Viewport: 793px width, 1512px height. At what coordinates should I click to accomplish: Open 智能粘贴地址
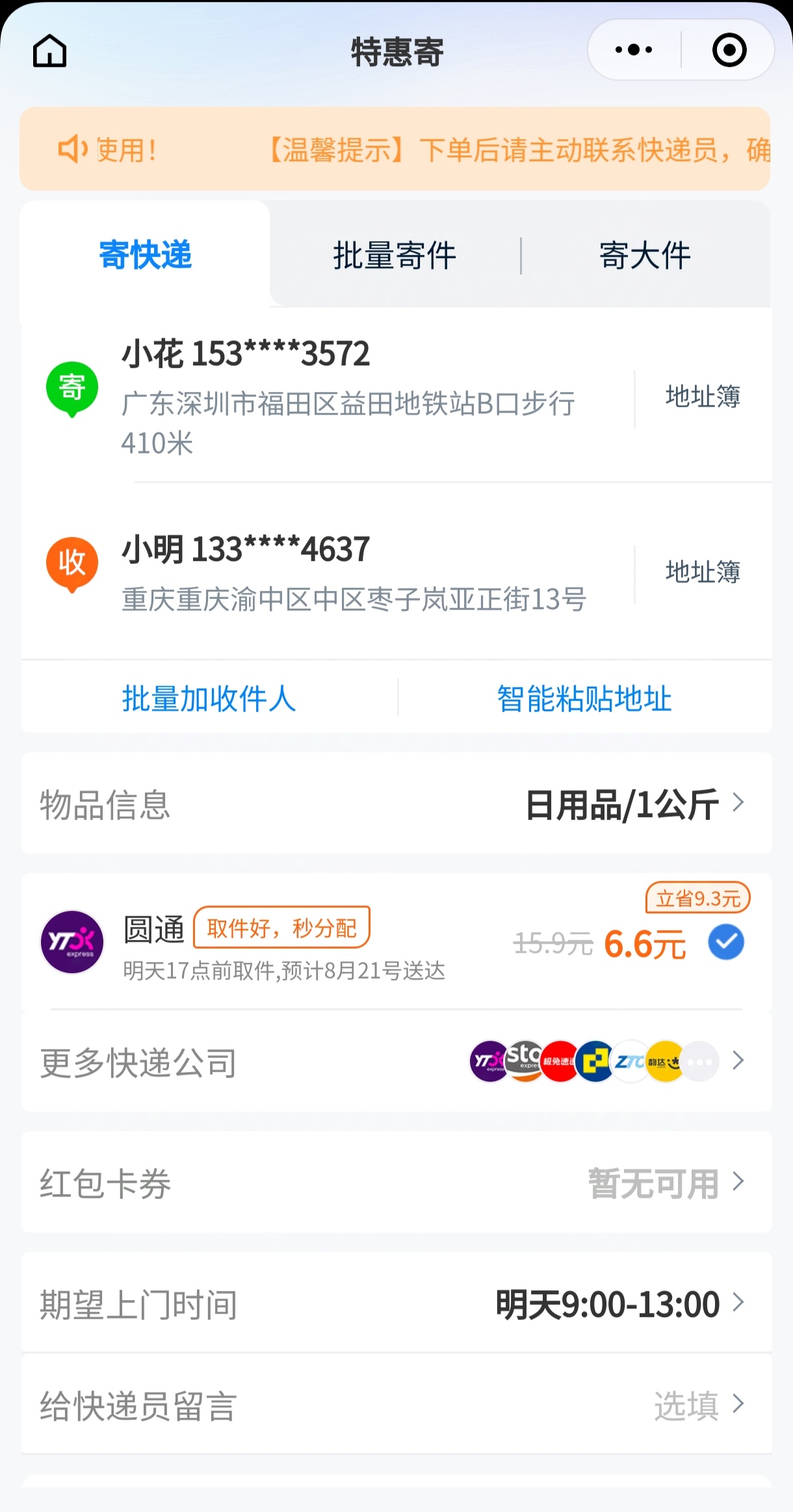[x=584, y=699]
